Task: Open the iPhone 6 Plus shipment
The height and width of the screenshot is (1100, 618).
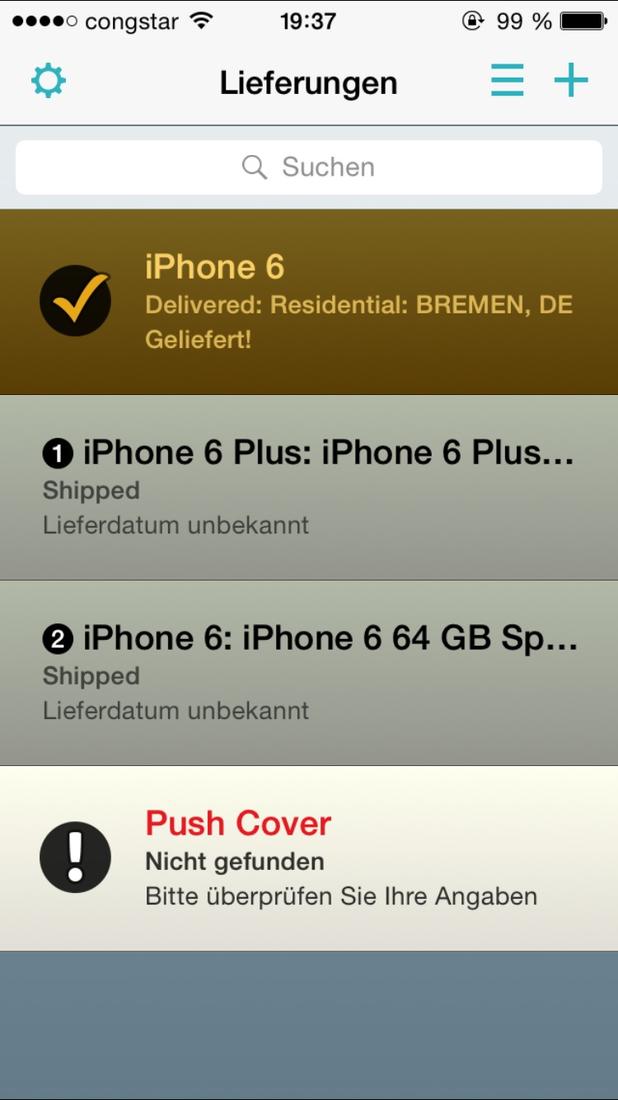Action: point(309,487)
